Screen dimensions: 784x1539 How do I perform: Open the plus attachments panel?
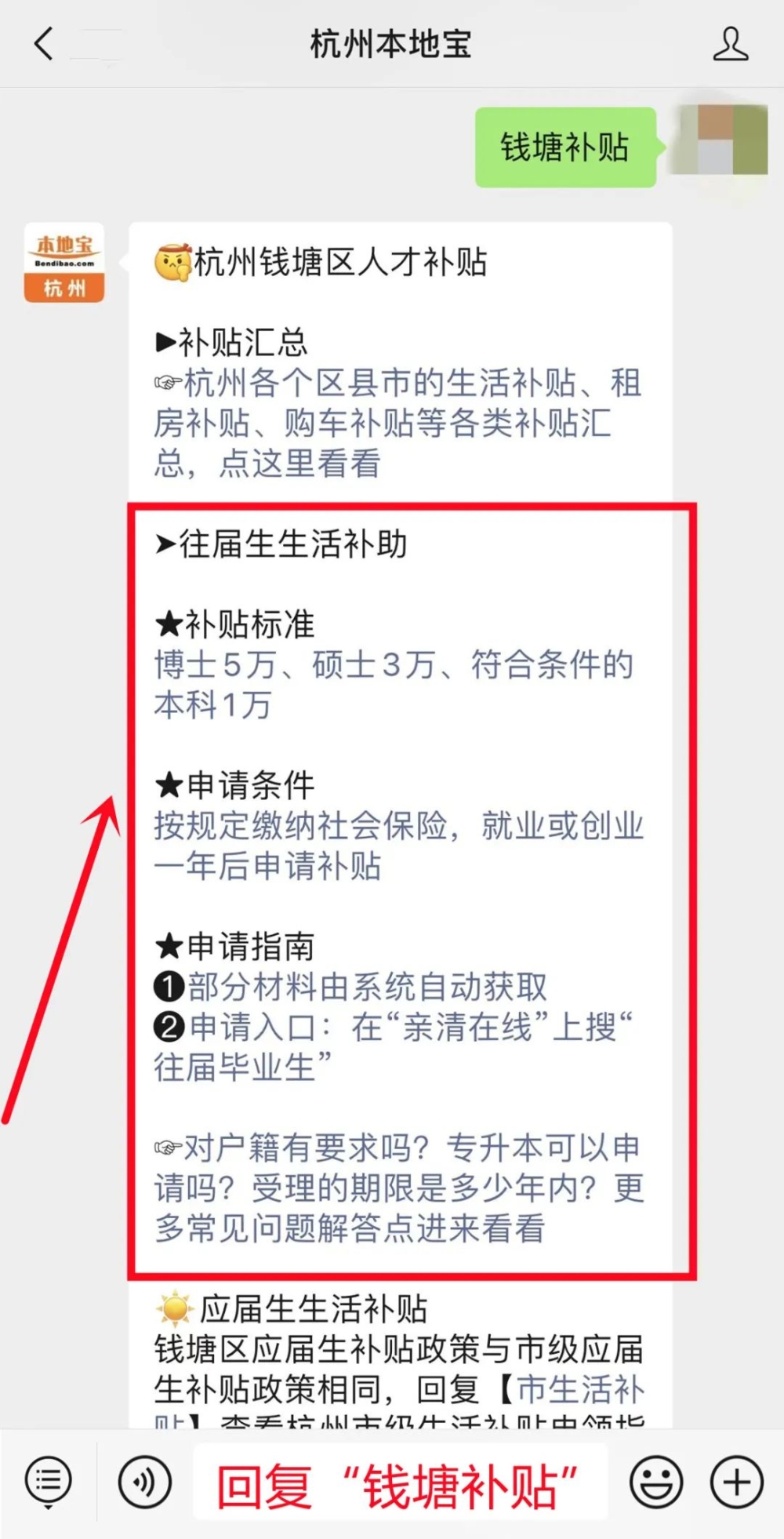click(736, 1483)
